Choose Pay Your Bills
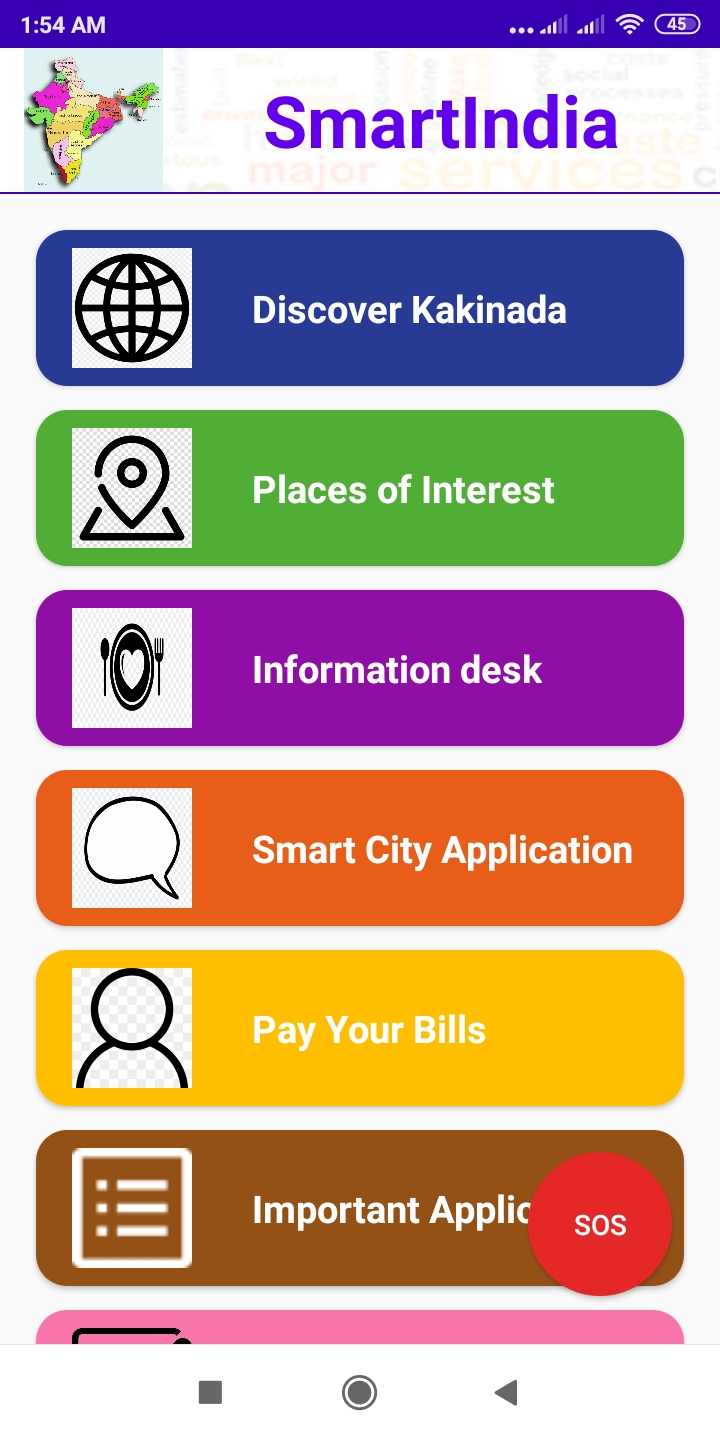Image resolution: width=720 pixels, height=1440 pixels. coord(360,1028)
